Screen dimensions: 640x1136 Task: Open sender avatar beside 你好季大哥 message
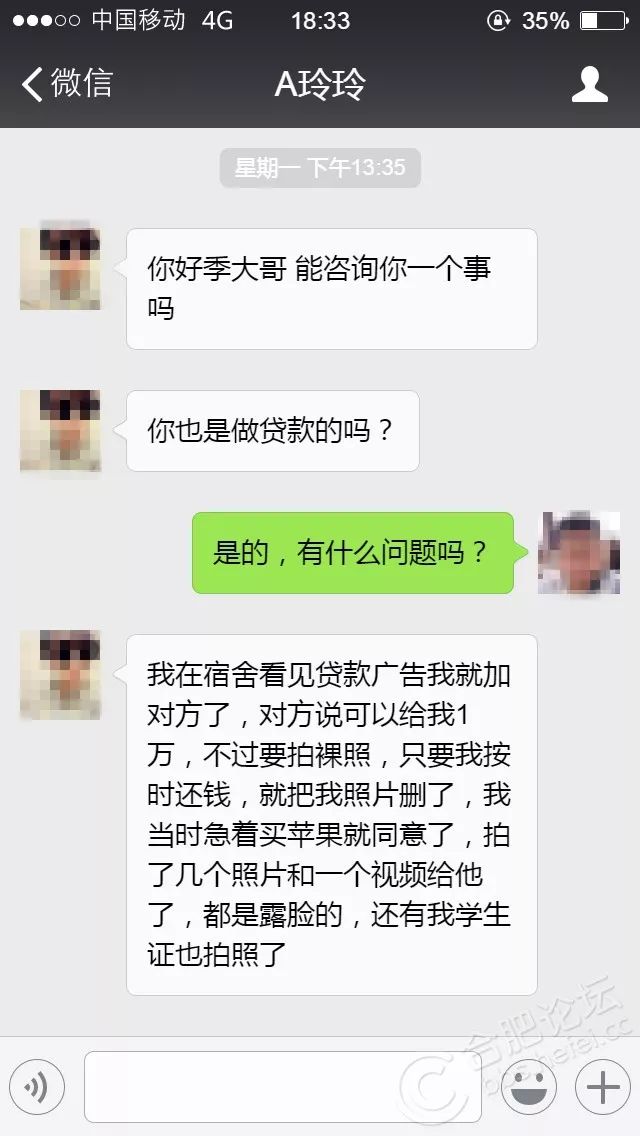(60, 268)
